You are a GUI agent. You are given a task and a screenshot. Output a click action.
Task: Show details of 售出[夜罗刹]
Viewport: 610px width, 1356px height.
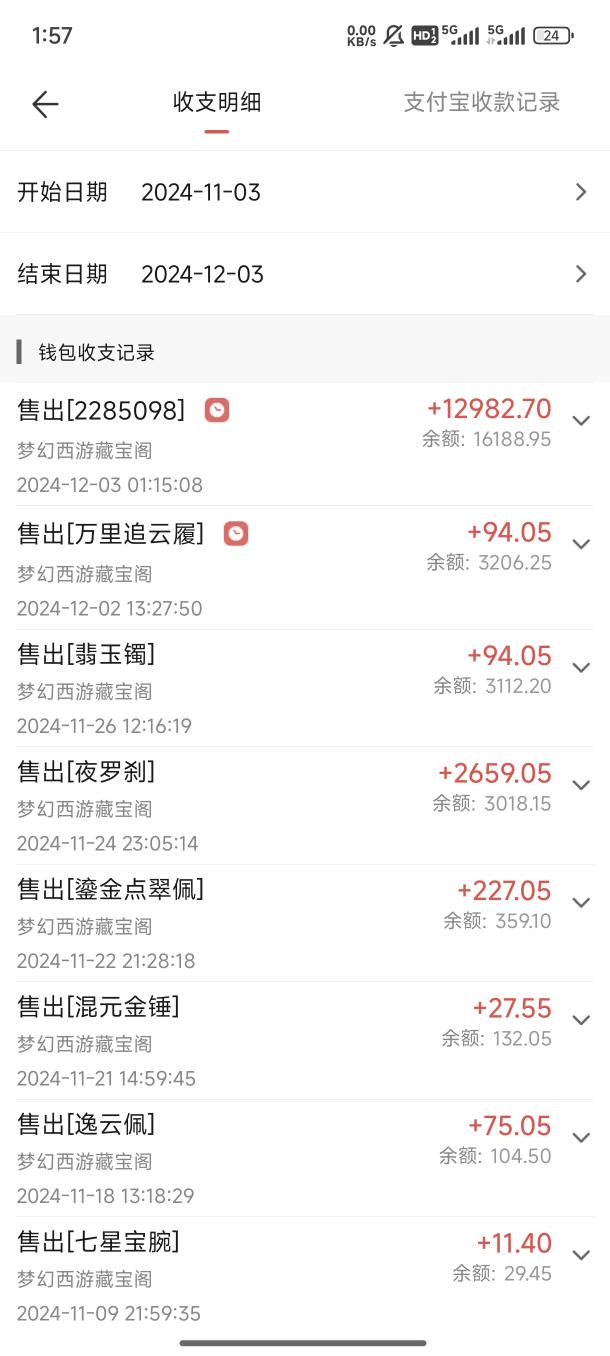coord(581,785)
